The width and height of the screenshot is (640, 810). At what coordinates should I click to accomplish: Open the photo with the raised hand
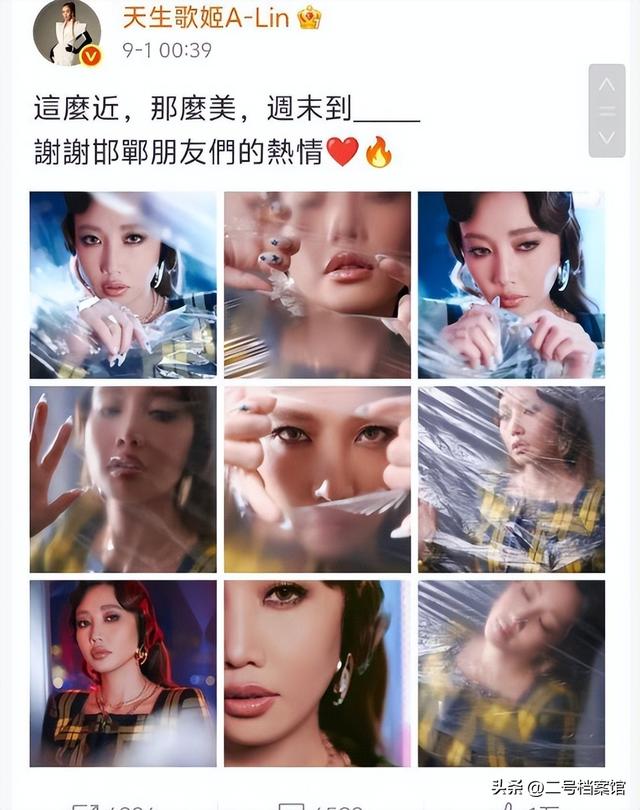point(123,478)
